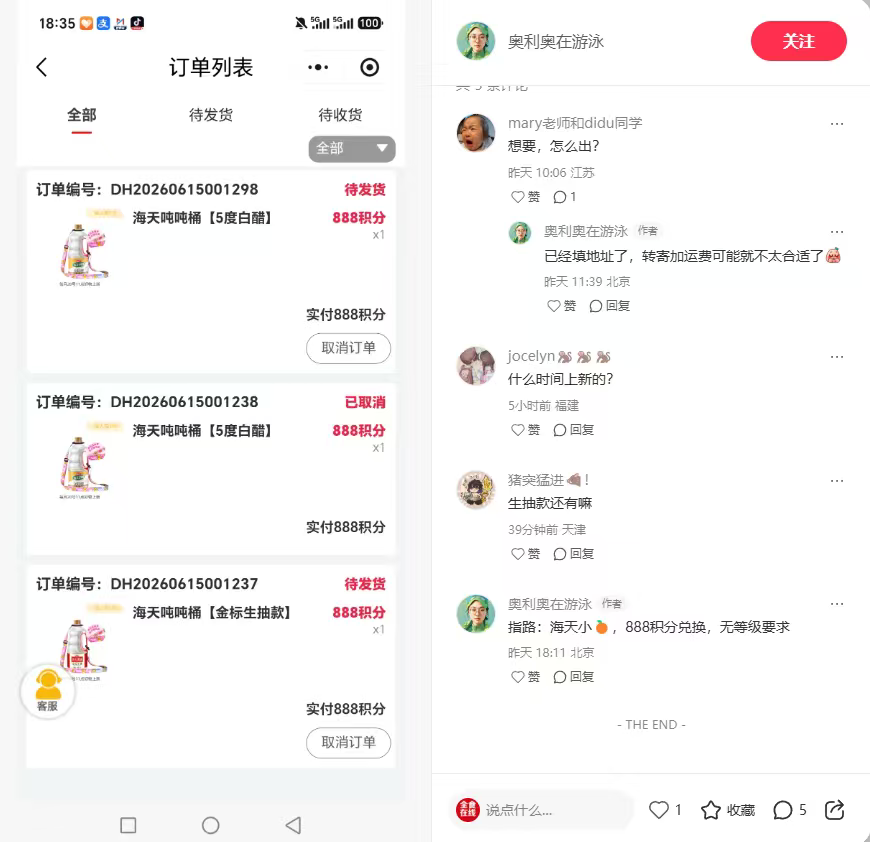Like jocelyn's comment about 上新
This screenshot has height=842, width=870.
525,430
